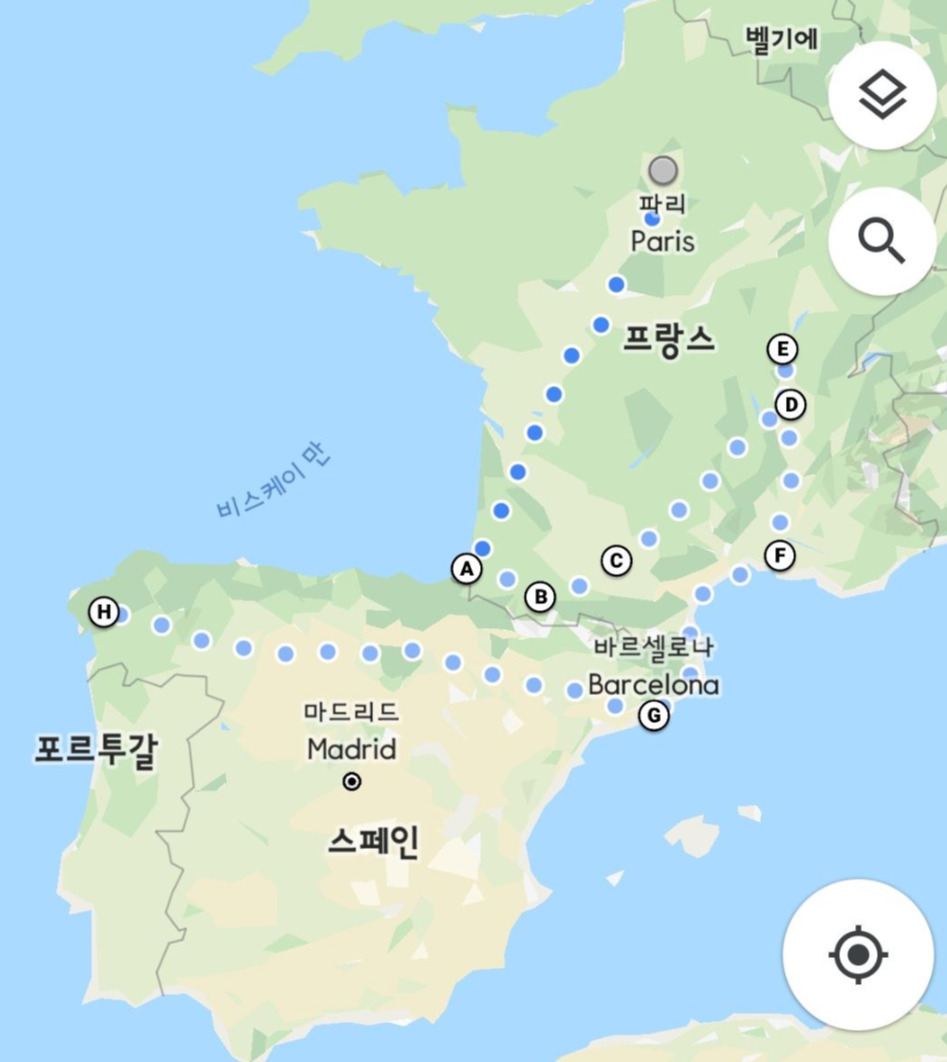Select the Paris city label
Viewport: 947px width, 1062px height.
[x=666, y=240]
